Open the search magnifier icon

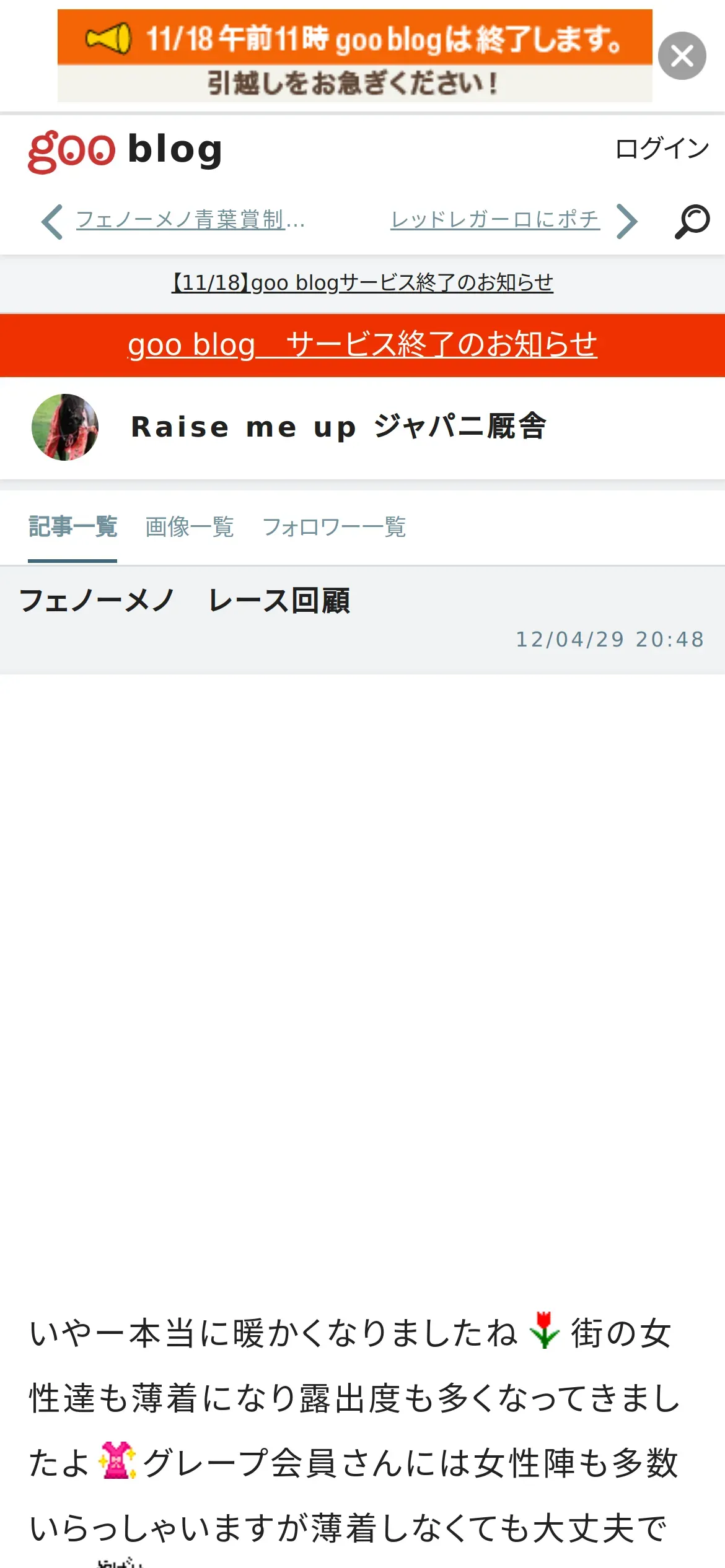coord(692,221)
